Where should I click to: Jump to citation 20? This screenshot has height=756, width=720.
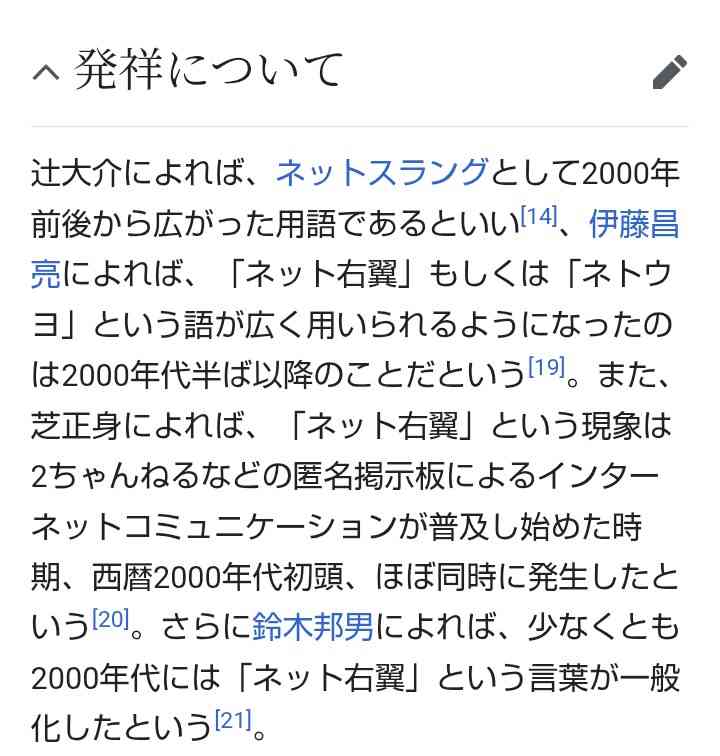(110, 621)
